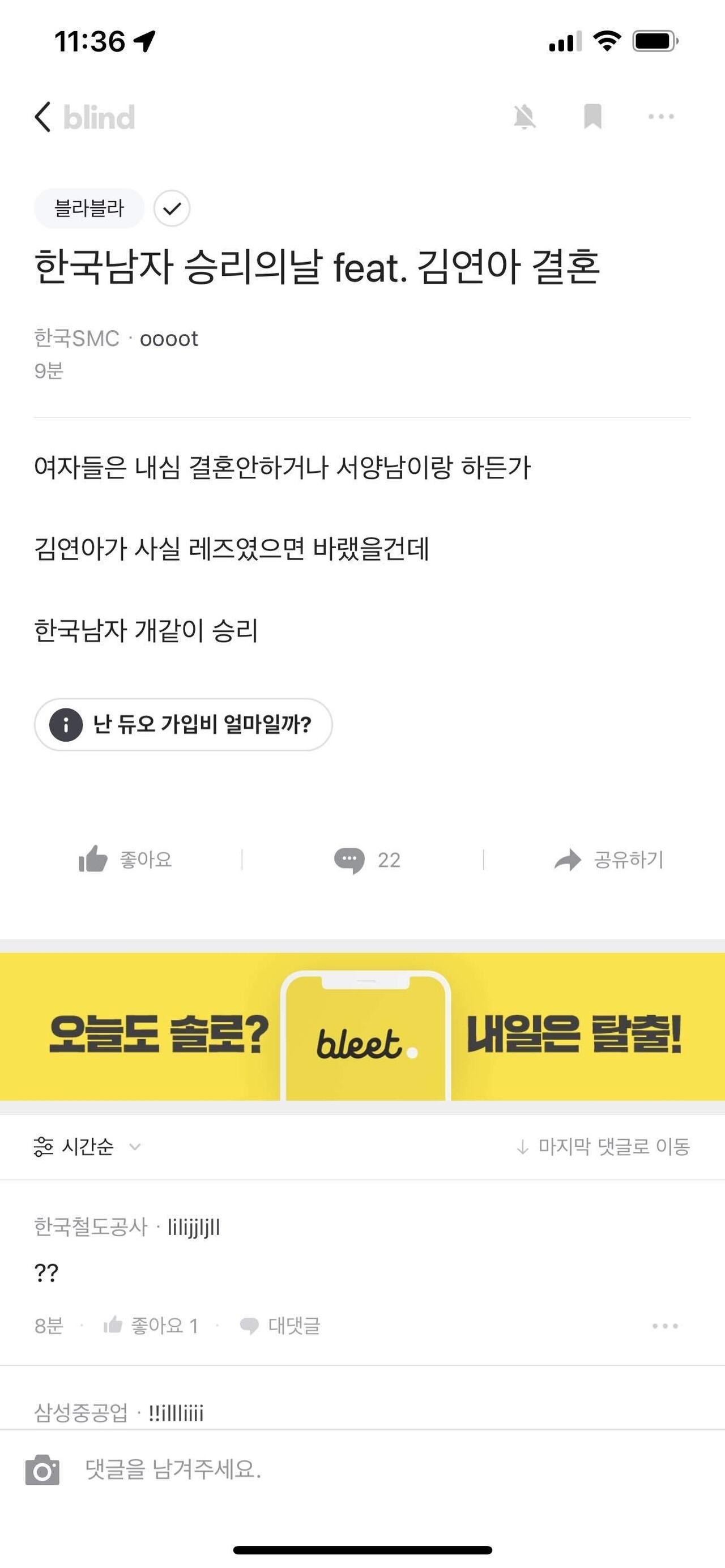Tap the blind logo in the header
The width and height of the screenshot is (725, 1568).
[x=99, y=116]
